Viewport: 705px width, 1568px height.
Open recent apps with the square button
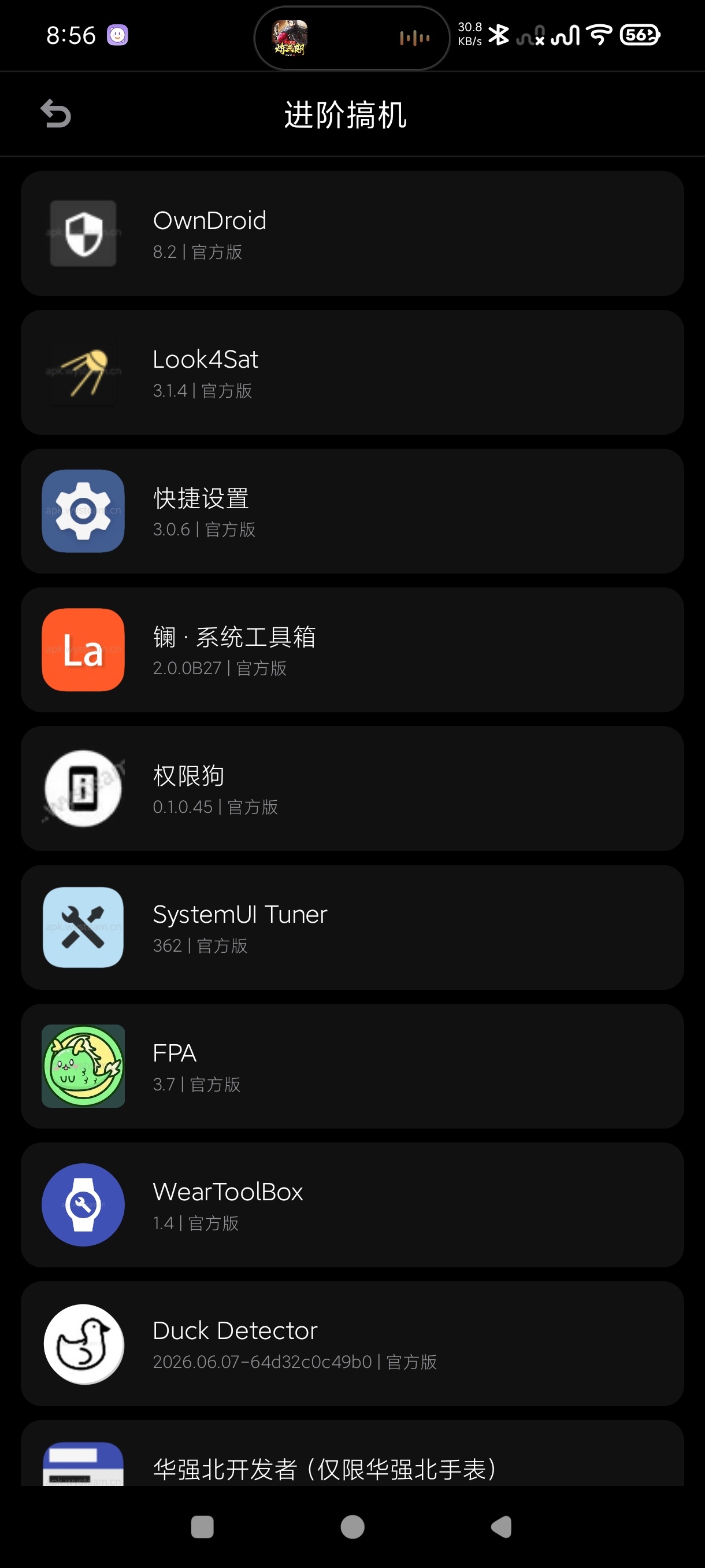click(202, 1526)
